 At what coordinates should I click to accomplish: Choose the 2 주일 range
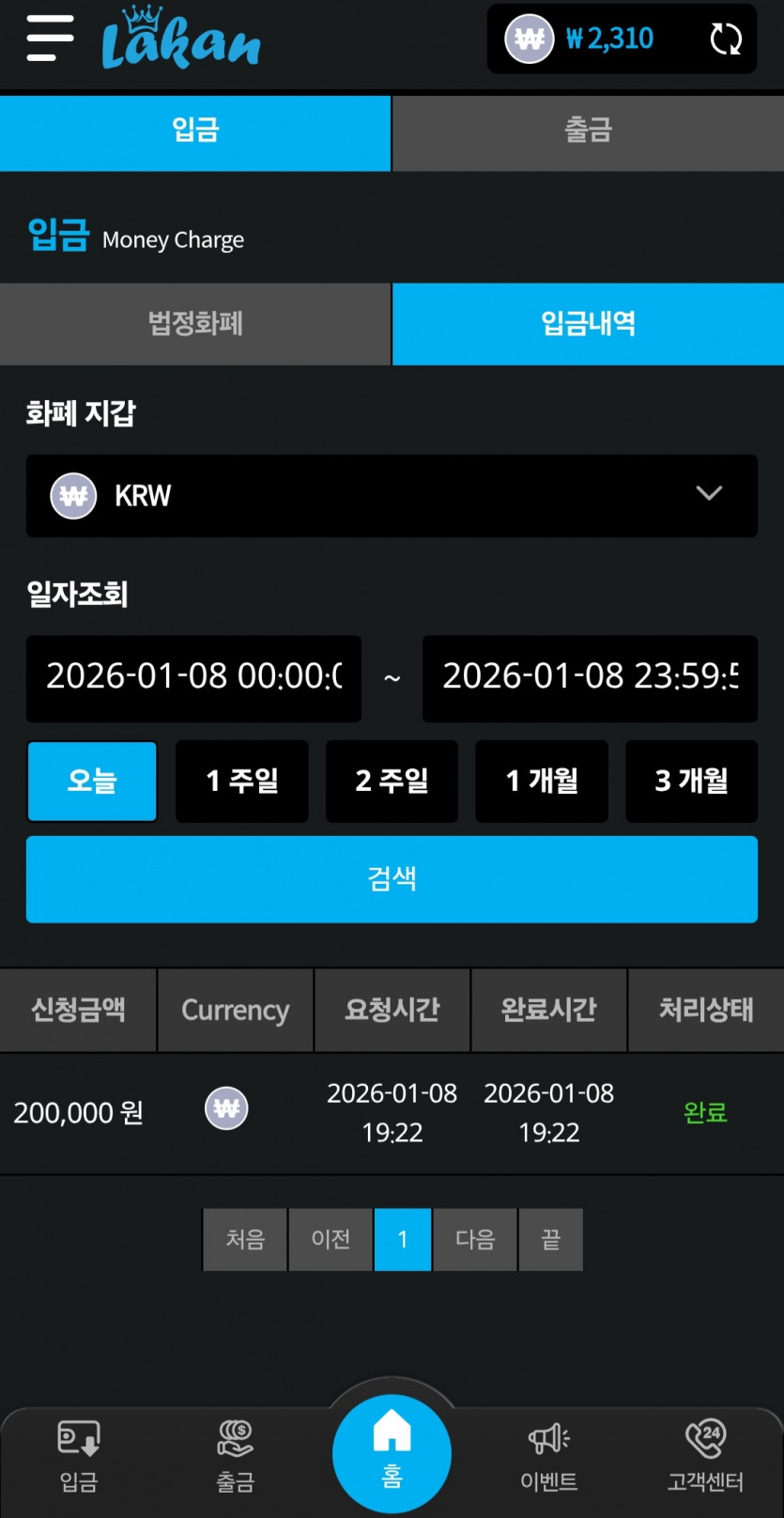tap(392, 782)
